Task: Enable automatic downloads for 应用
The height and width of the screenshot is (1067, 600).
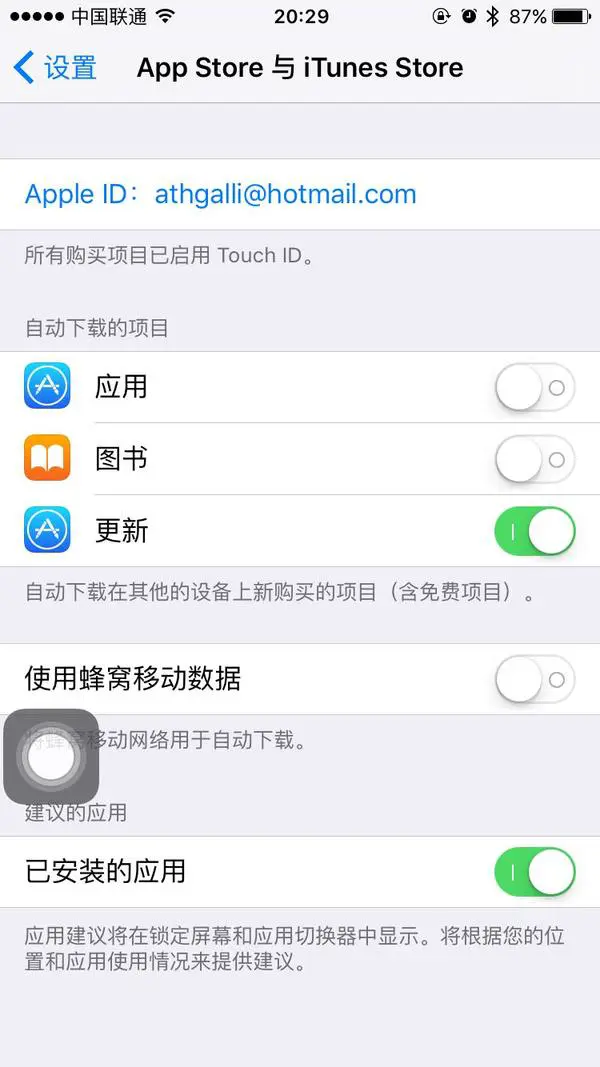Action: [535, 387]
